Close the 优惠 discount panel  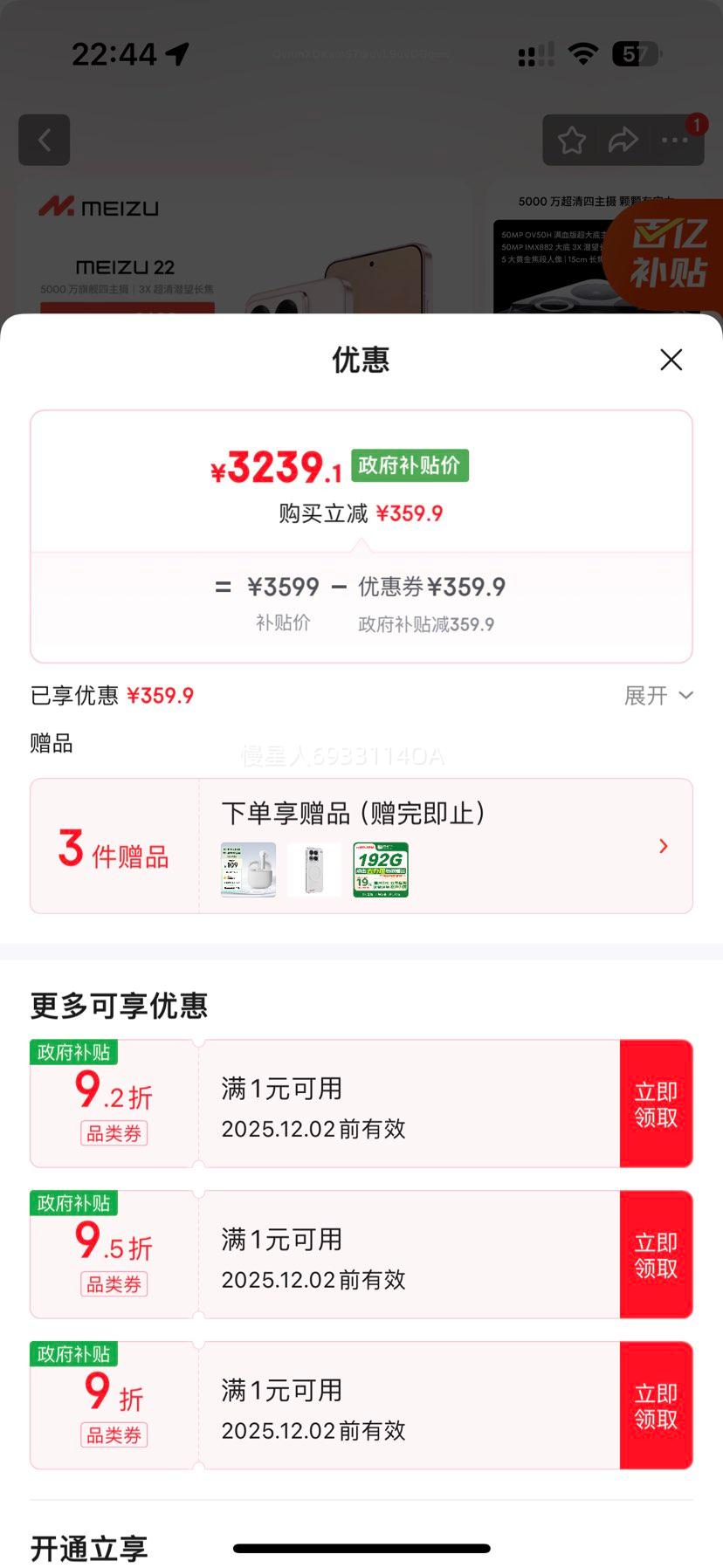click(x=671, y=360)
